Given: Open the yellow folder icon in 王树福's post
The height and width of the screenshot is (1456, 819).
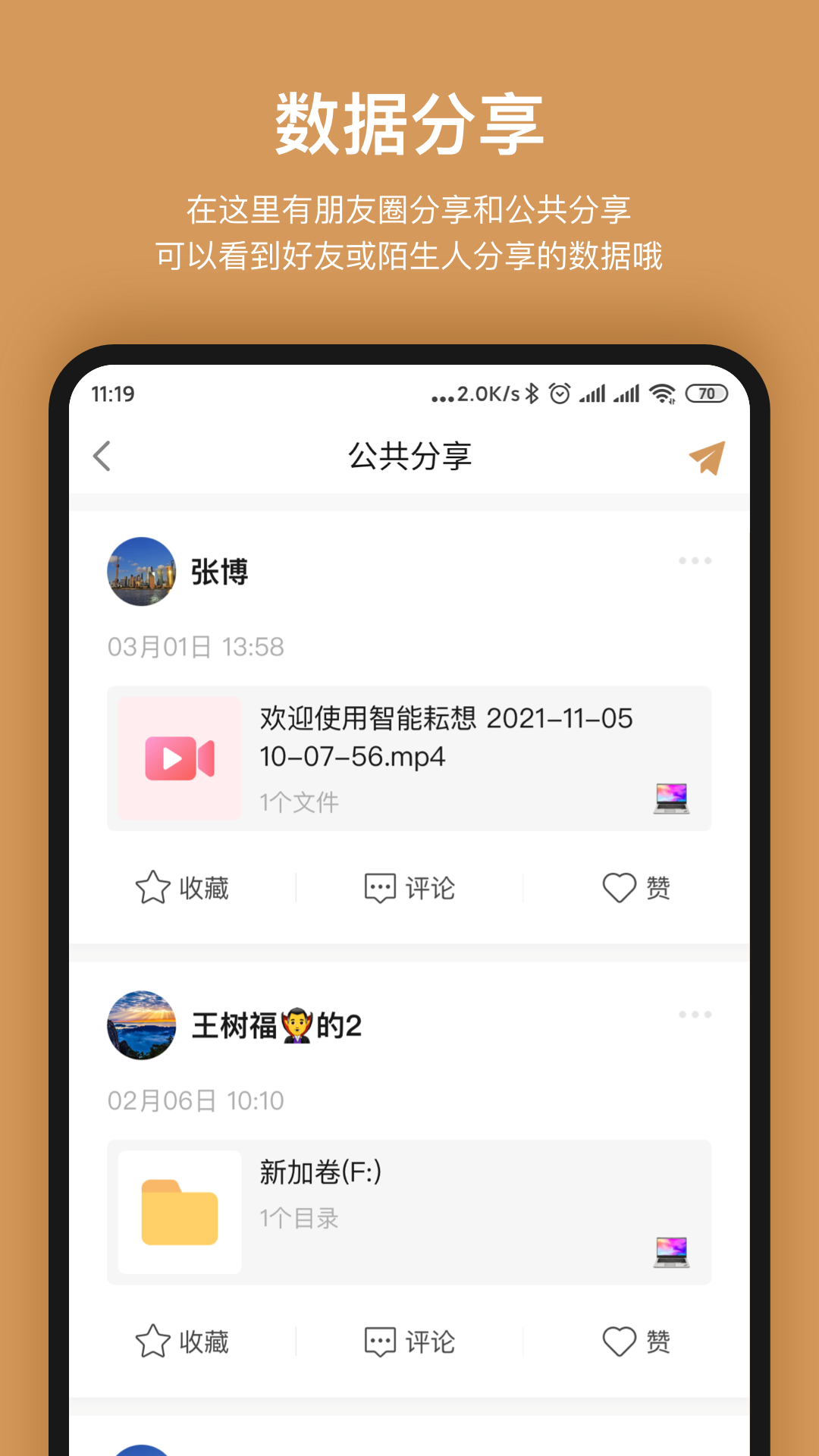Looking at the screenshot, I should [x=176, y=1212].
